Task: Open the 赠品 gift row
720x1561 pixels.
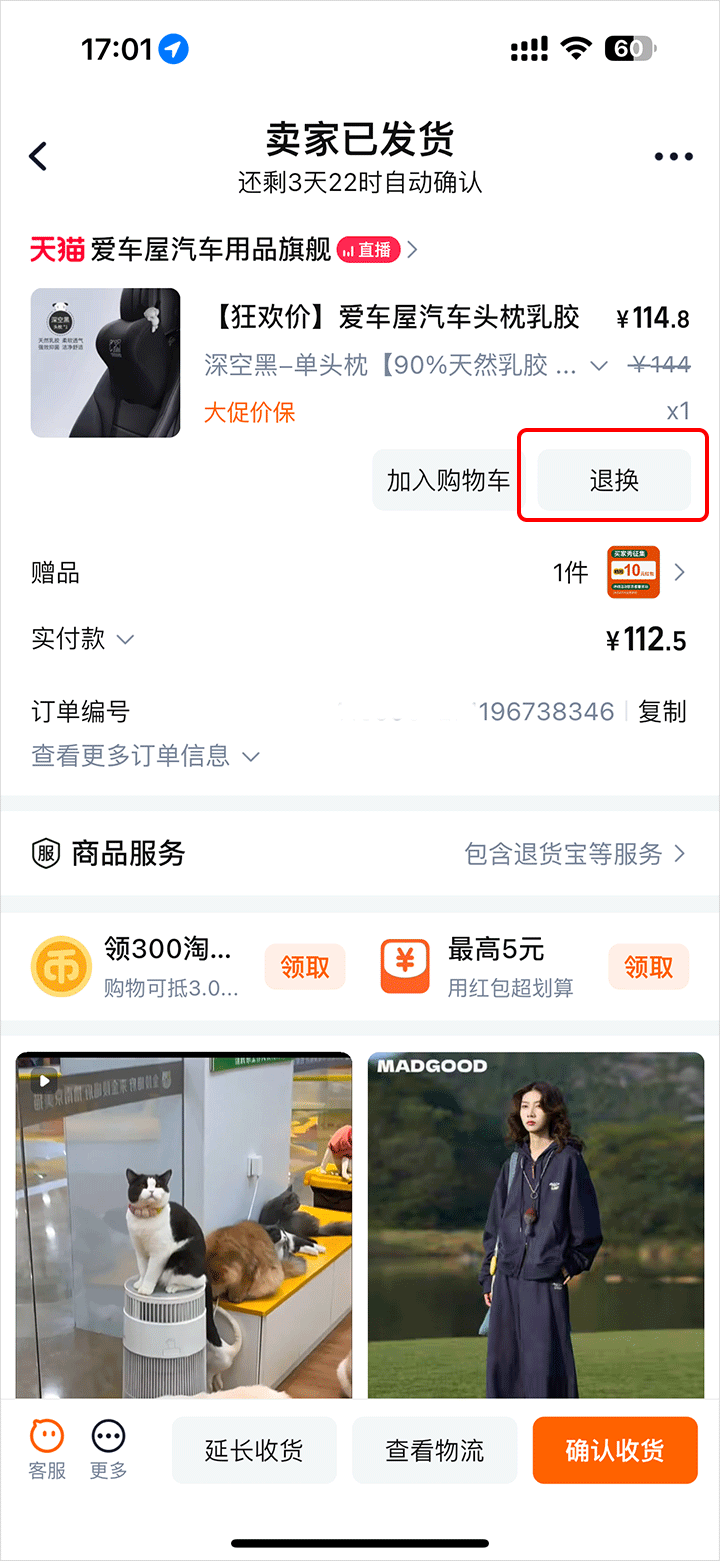Action: (x=360, y=573)
